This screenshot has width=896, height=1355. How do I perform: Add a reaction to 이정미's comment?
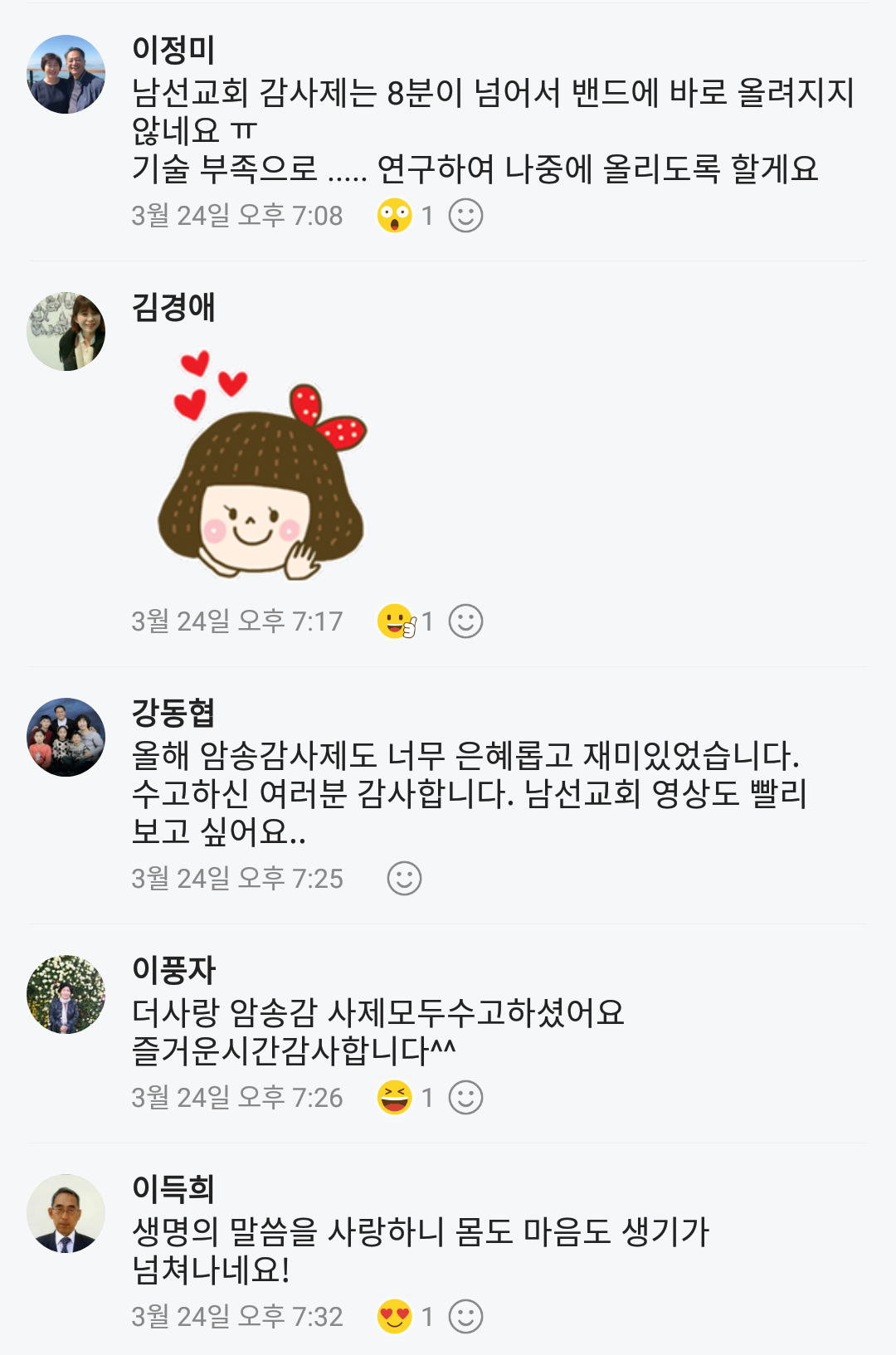click(465, 216)
